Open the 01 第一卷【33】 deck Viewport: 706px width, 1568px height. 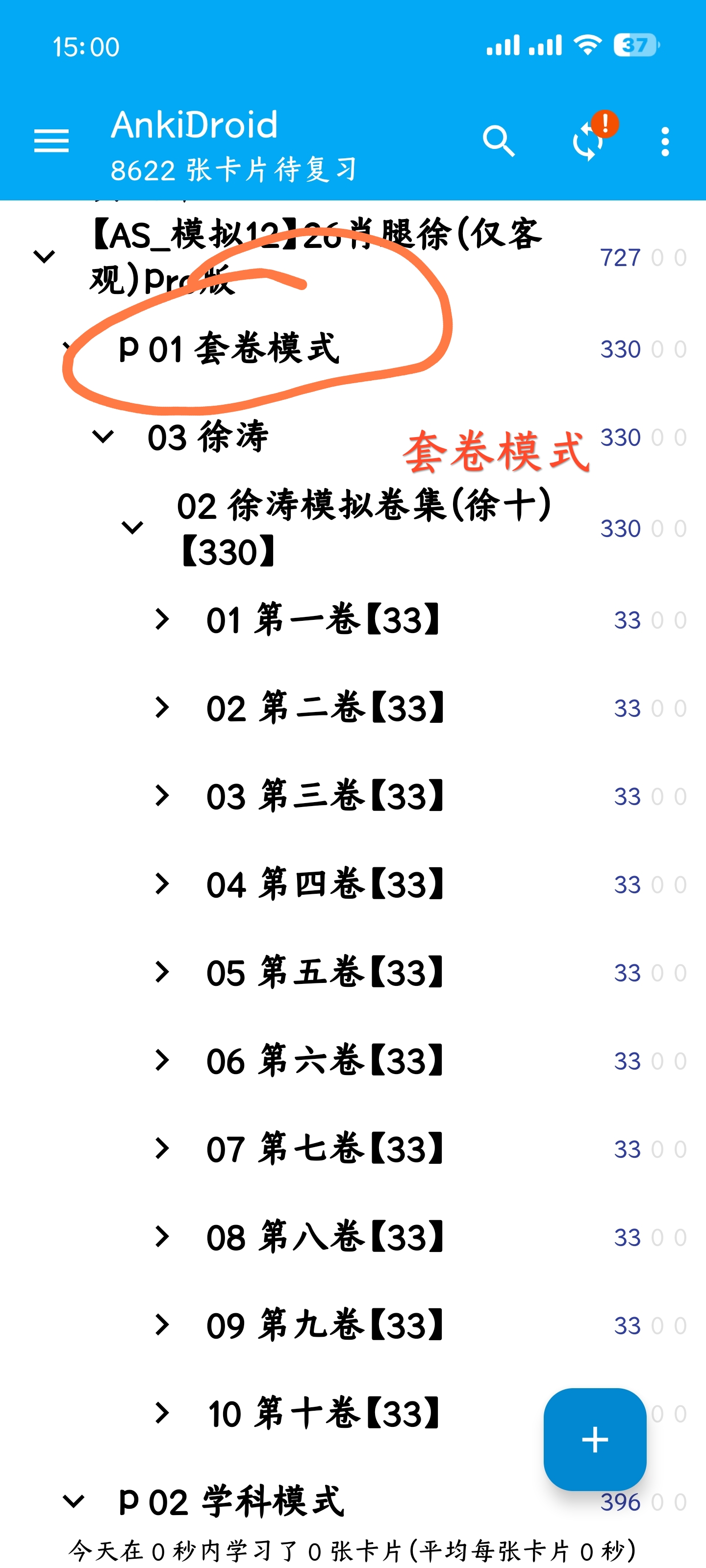323,620
